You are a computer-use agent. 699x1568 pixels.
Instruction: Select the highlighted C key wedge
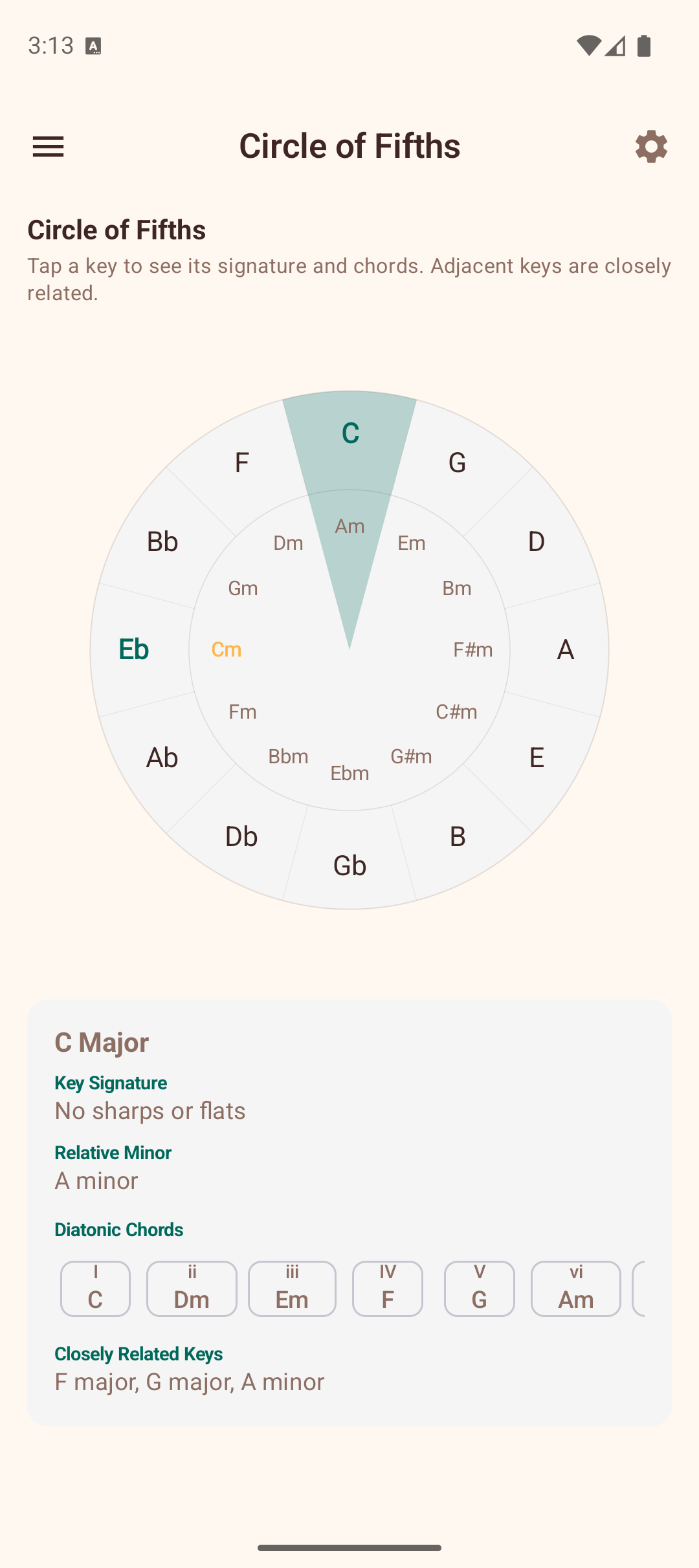tap(349, 434)
